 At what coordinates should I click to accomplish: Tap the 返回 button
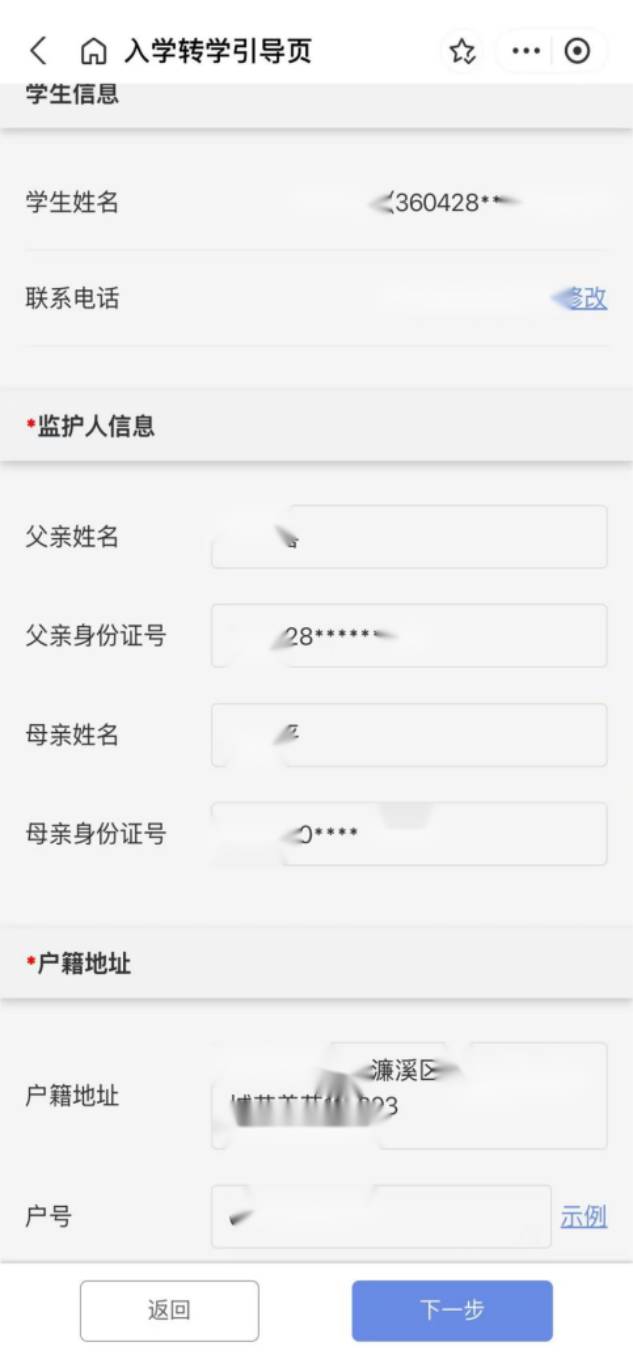(x=169, y=1310)
